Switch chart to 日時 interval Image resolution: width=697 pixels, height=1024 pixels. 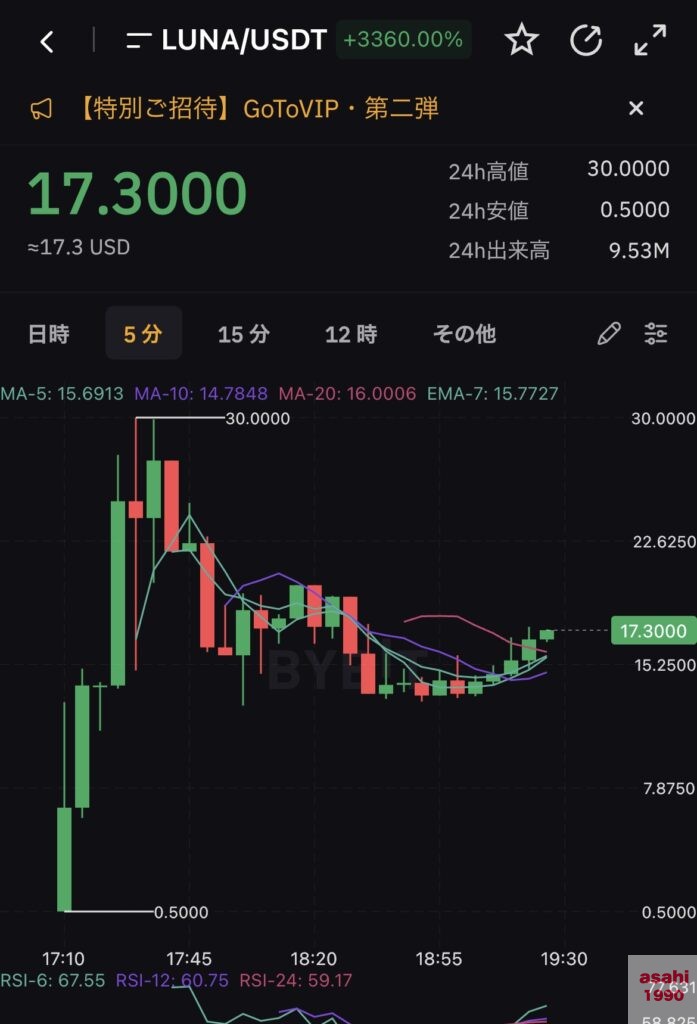tap(48, 334)
